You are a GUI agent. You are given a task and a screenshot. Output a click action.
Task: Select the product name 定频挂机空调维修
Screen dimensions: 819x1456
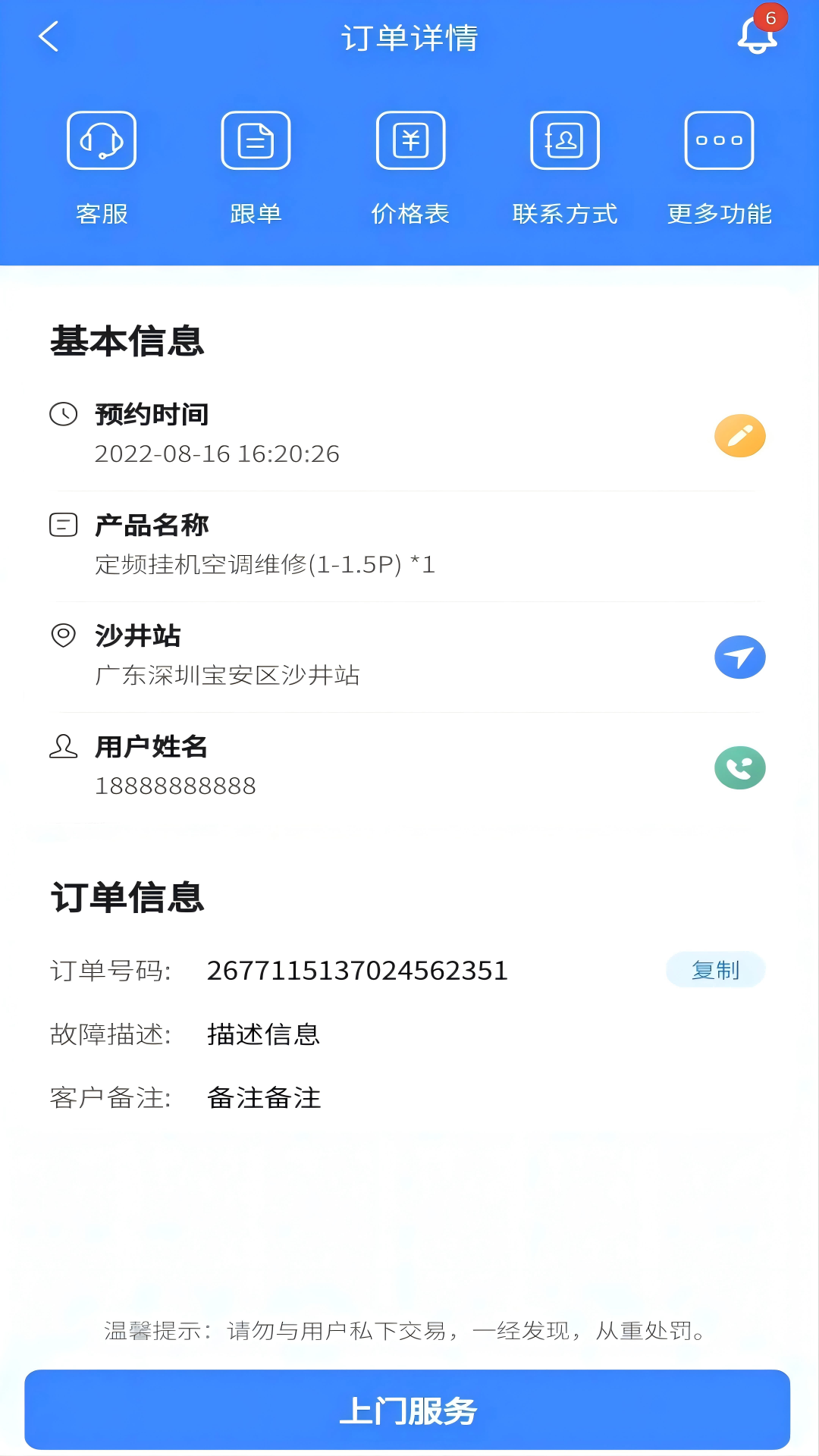265,564
